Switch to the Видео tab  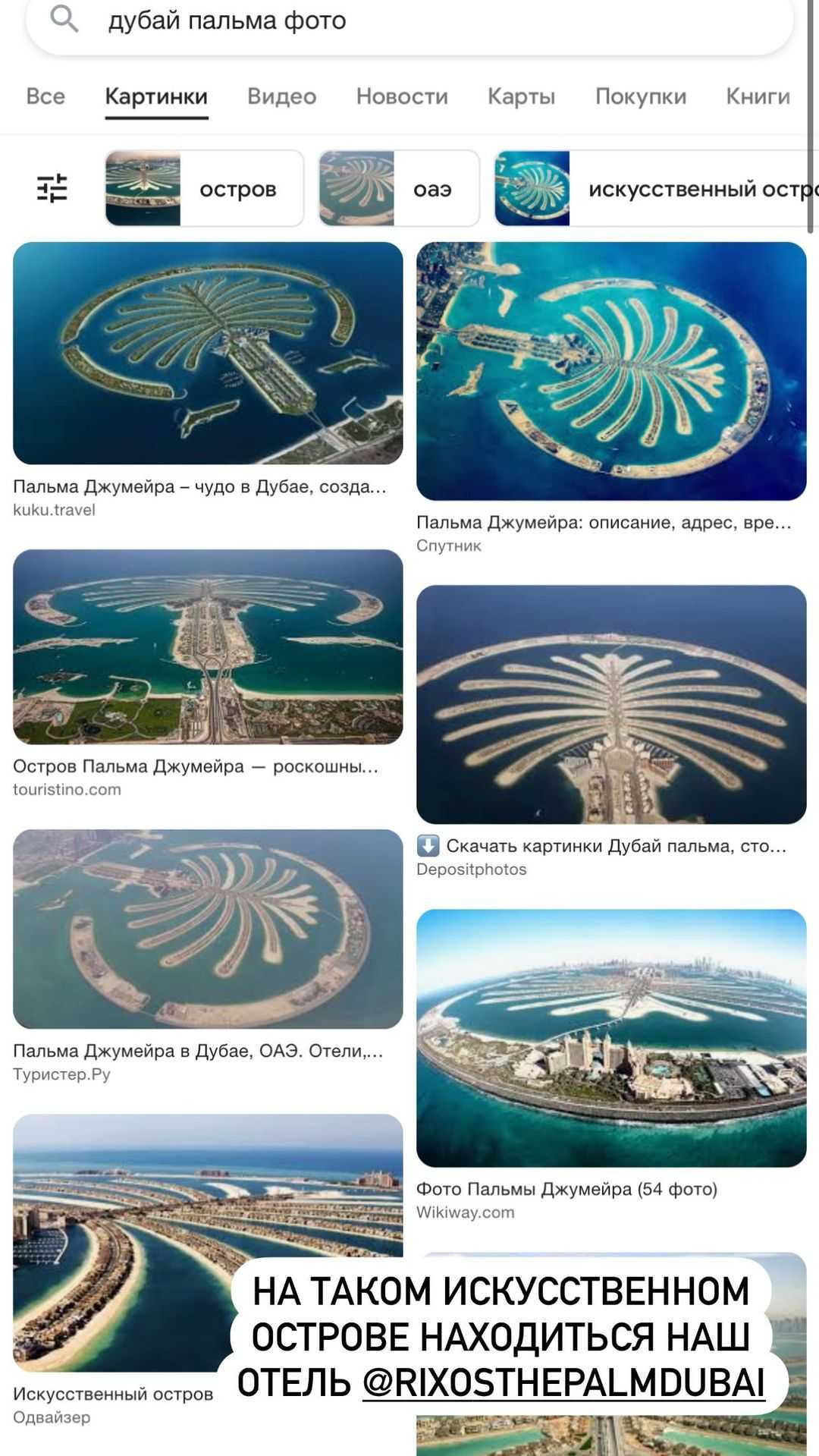(281, 96)
